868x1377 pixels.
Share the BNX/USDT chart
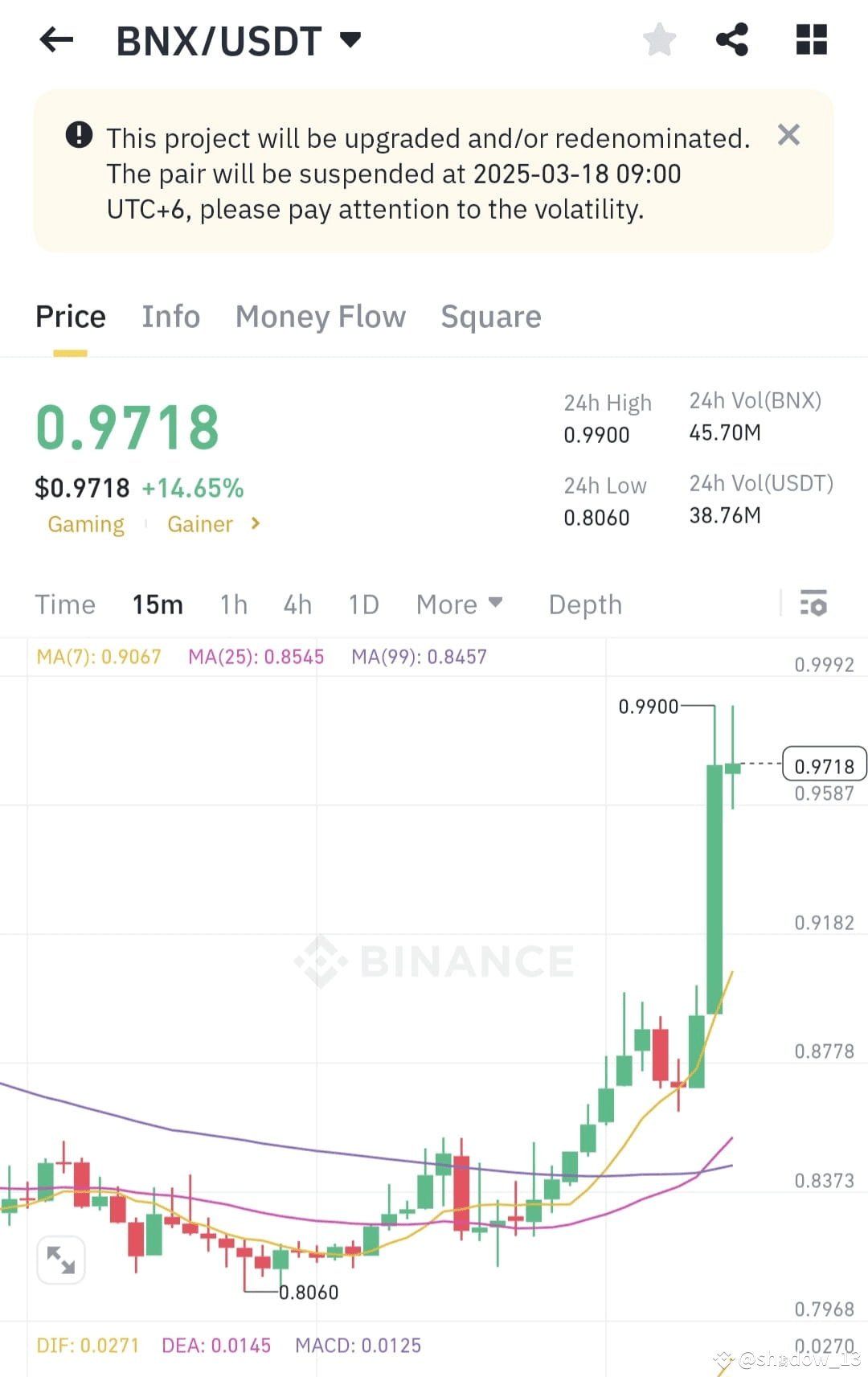tap(732, 39)
